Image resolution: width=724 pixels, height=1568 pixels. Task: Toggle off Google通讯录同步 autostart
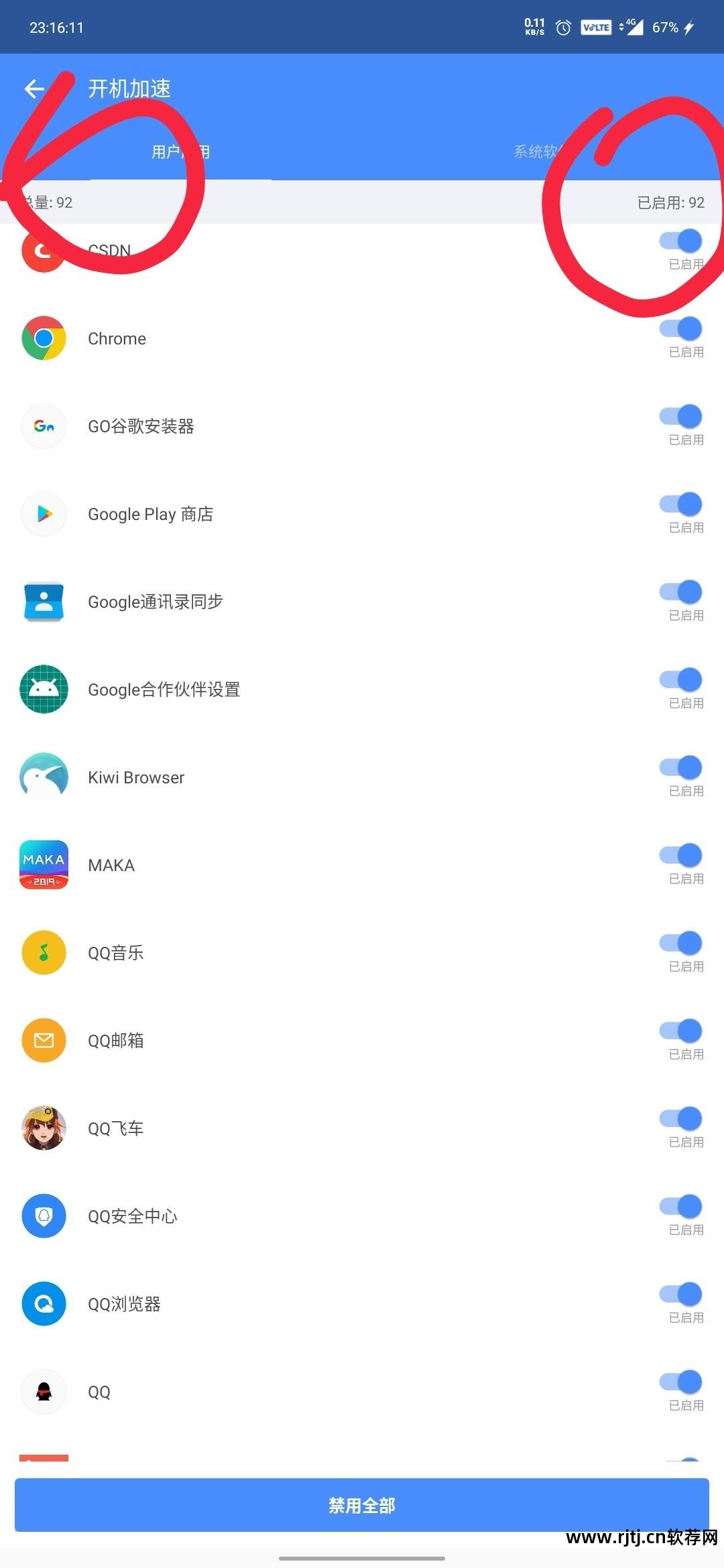pyautogui.click(x=680, y=592)
